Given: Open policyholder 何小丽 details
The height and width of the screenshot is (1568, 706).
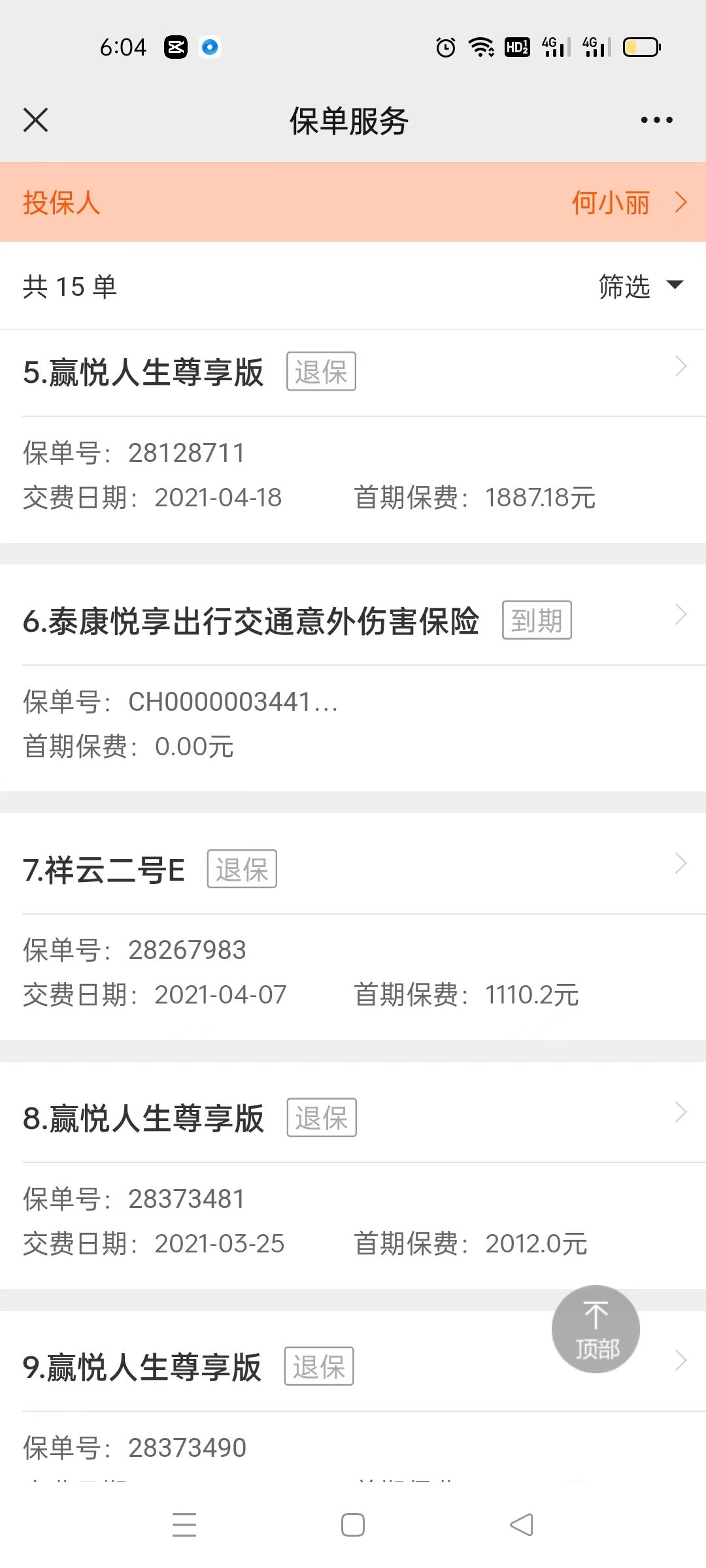Looking at the screenshot, I should pos(628,203).
